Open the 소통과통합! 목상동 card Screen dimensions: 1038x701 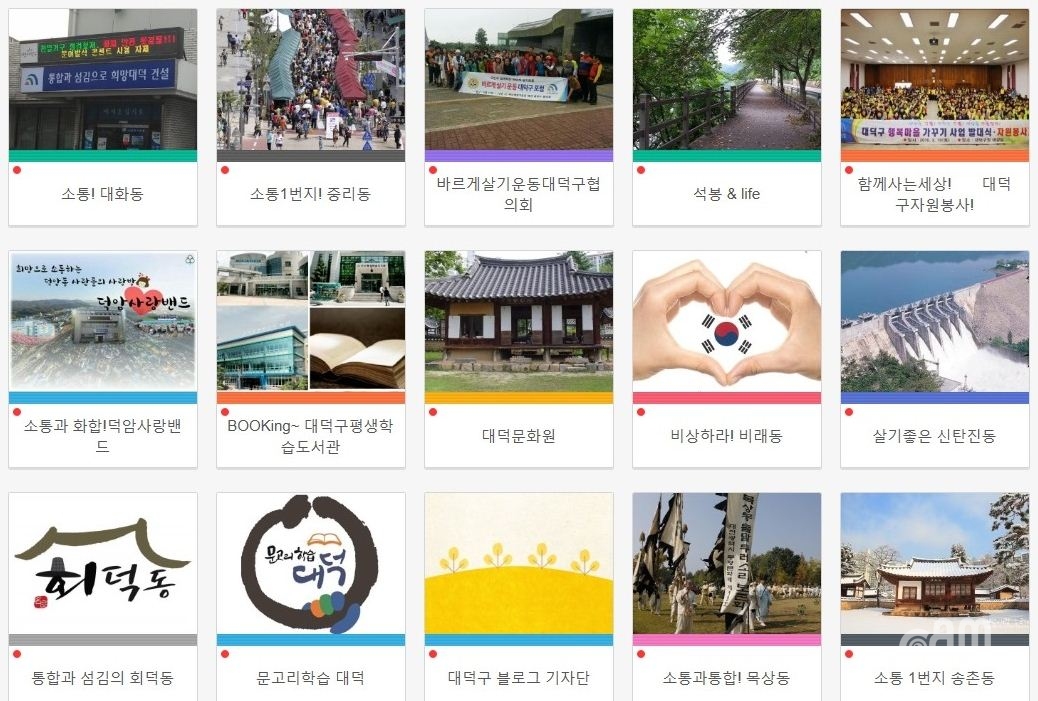726,677
